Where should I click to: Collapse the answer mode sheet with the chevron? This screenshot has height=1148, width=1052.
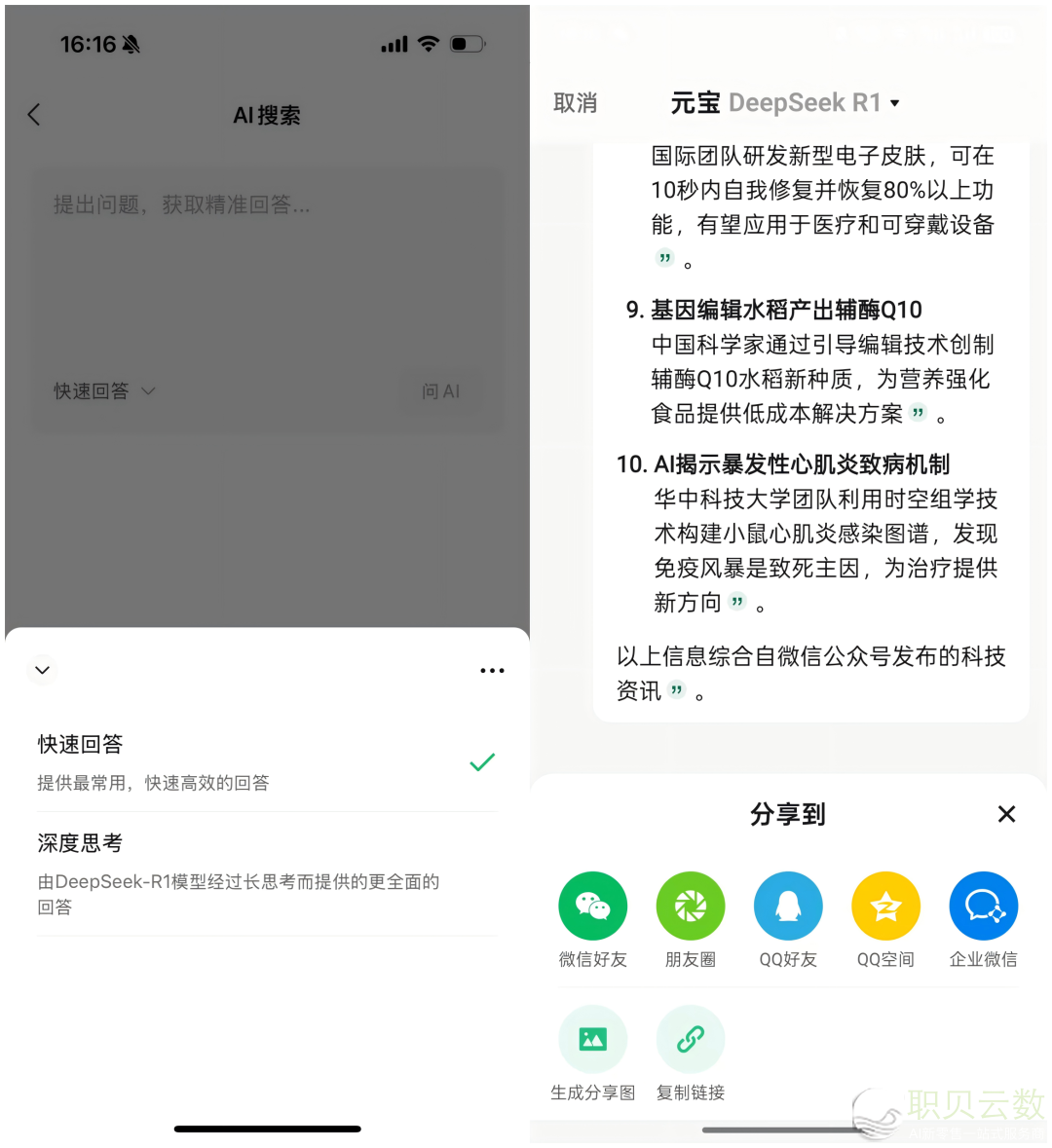point(42,670)
